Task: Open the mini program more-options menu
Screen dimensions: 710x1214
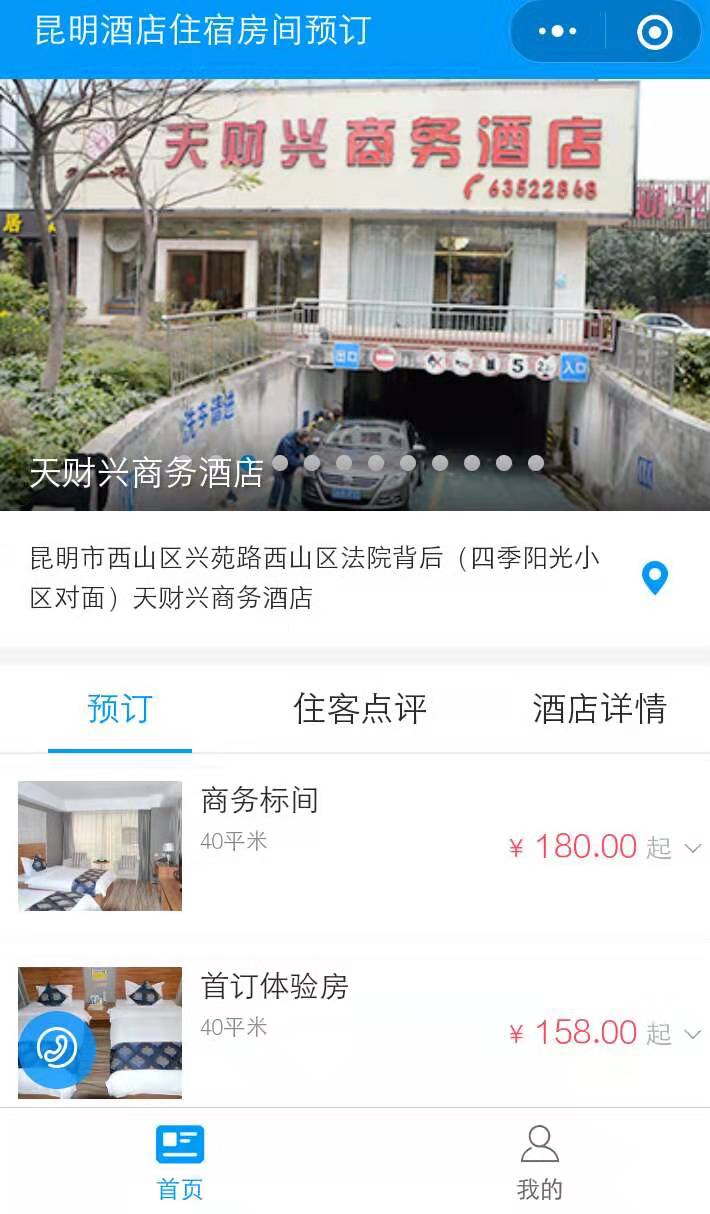Action: 557,32
